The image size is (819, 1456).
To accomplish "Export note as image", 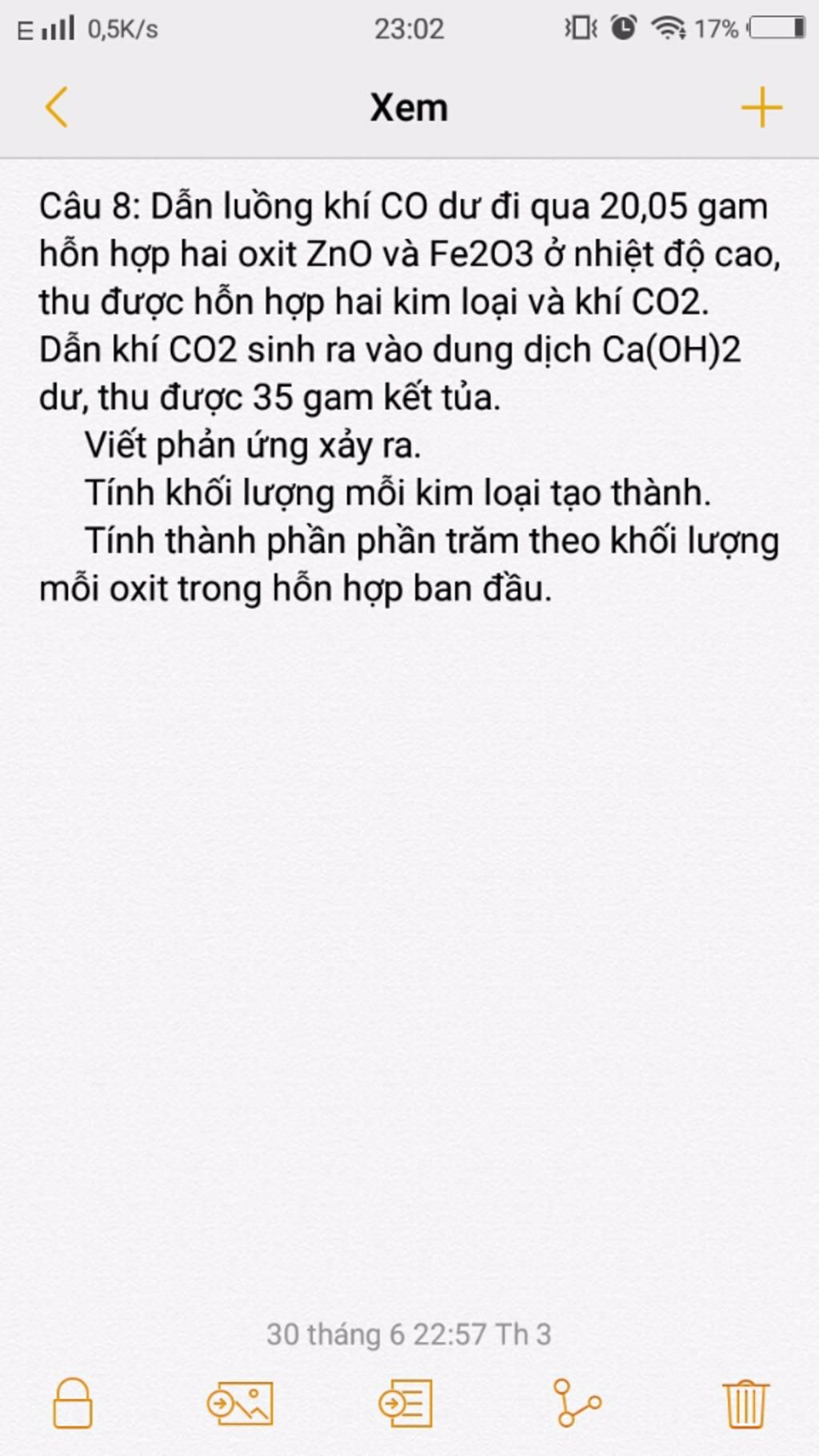I will (x=239, y=1403).
